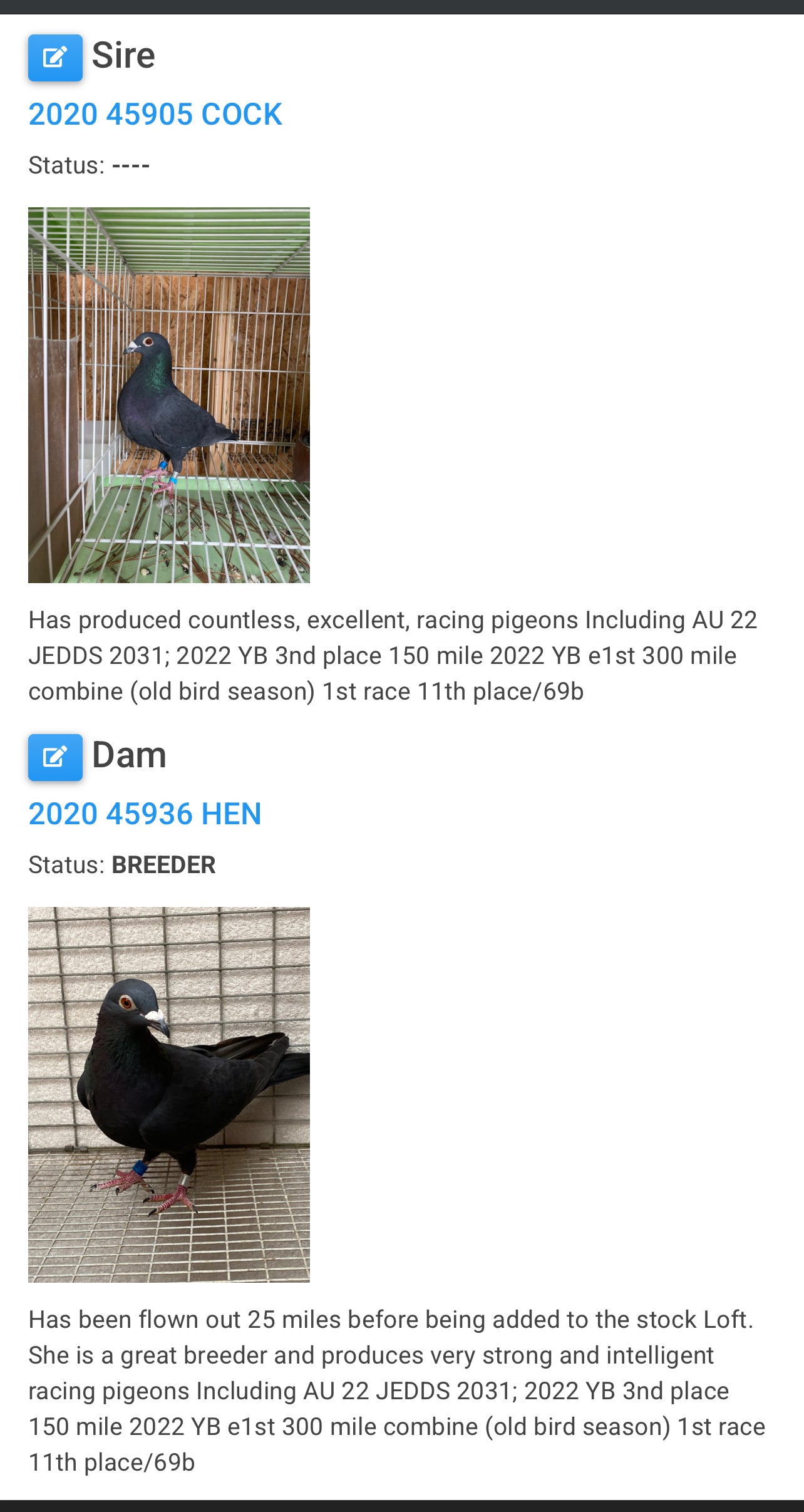The height and width of the screenshot is (1512, 804).
Task: Open the 2020 45936 HEN link
Action: click(145, 814)
